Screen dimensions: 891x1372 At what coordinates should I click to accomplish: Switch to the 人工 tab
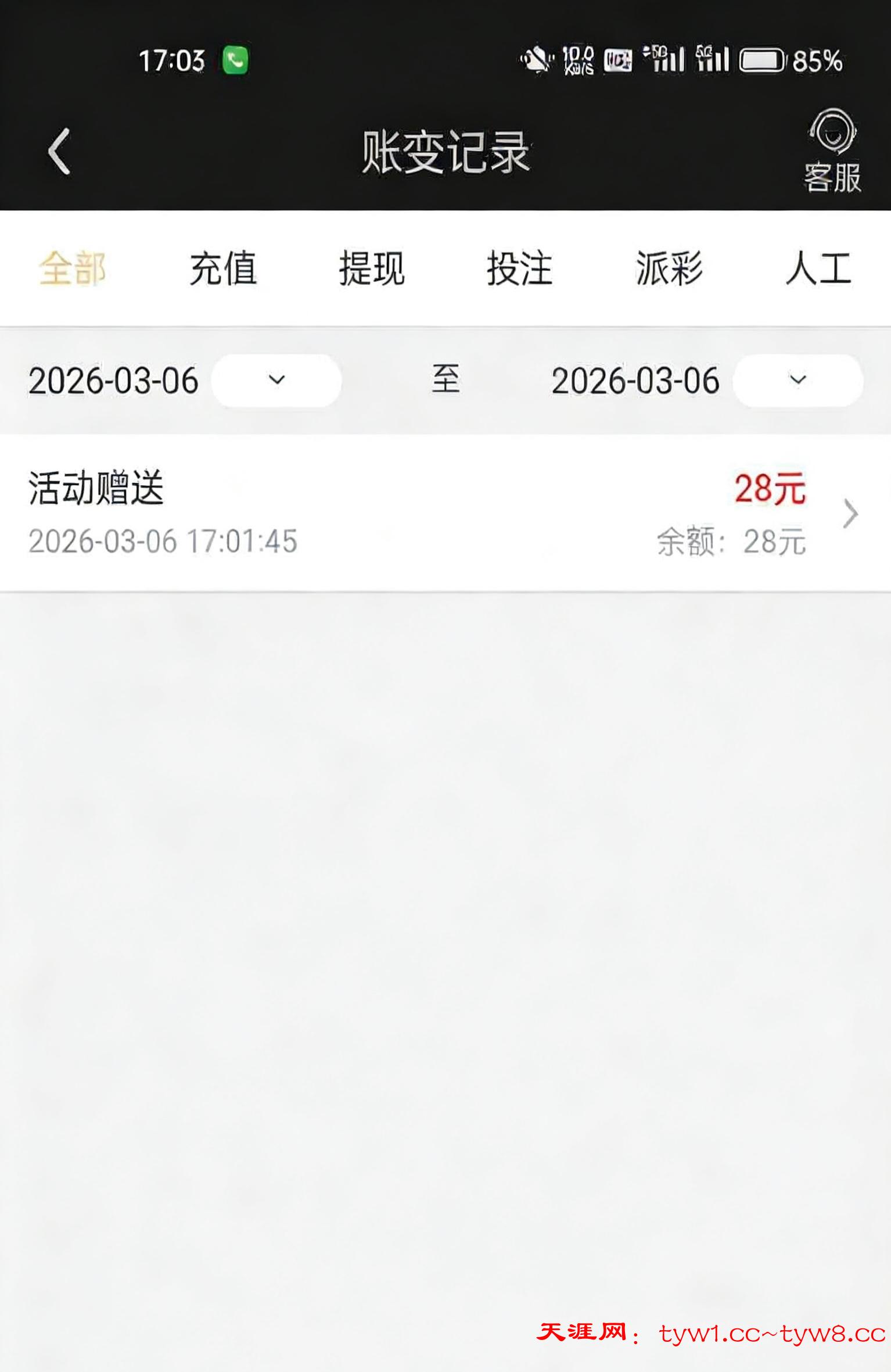pos(818,268)
